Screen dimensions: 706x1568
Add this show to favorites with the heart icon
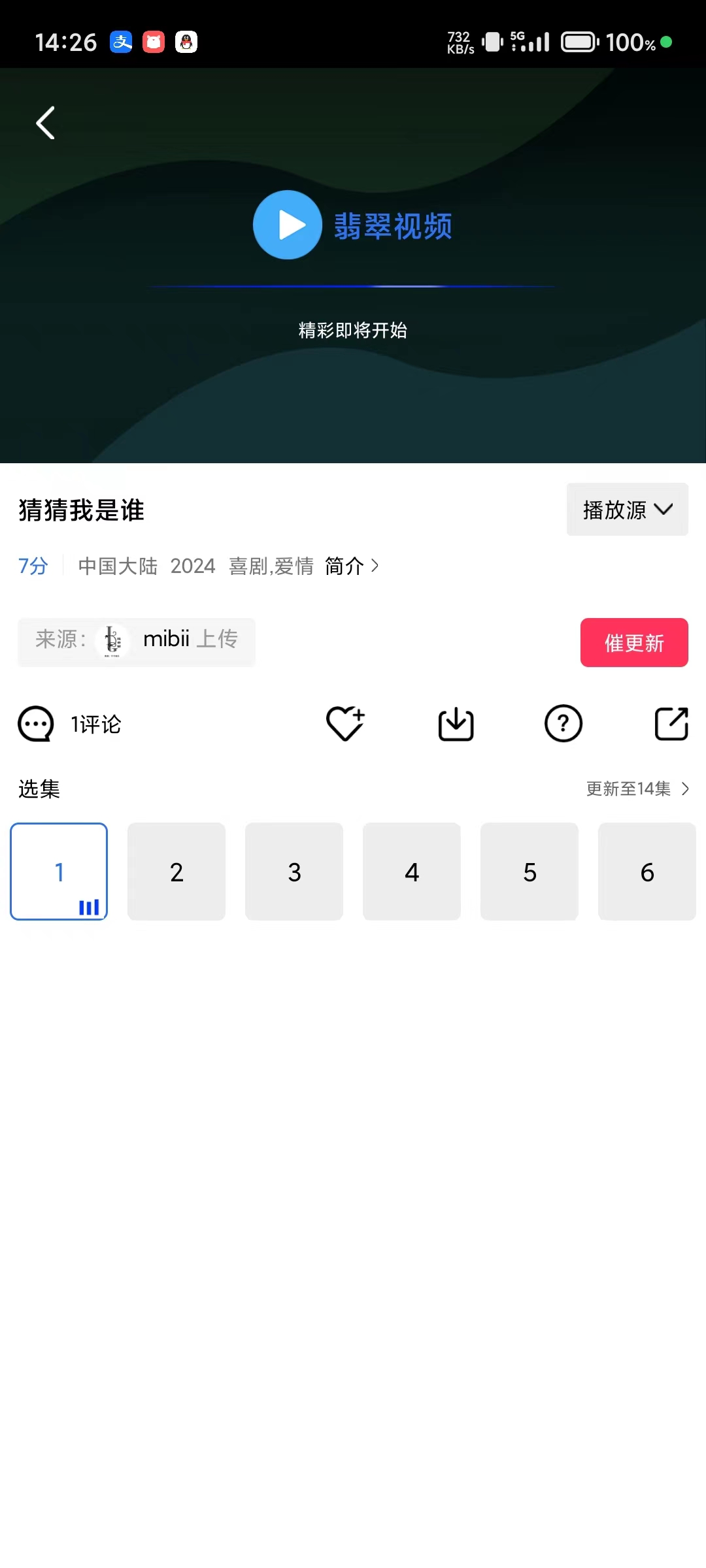click(x=345, y=724)
